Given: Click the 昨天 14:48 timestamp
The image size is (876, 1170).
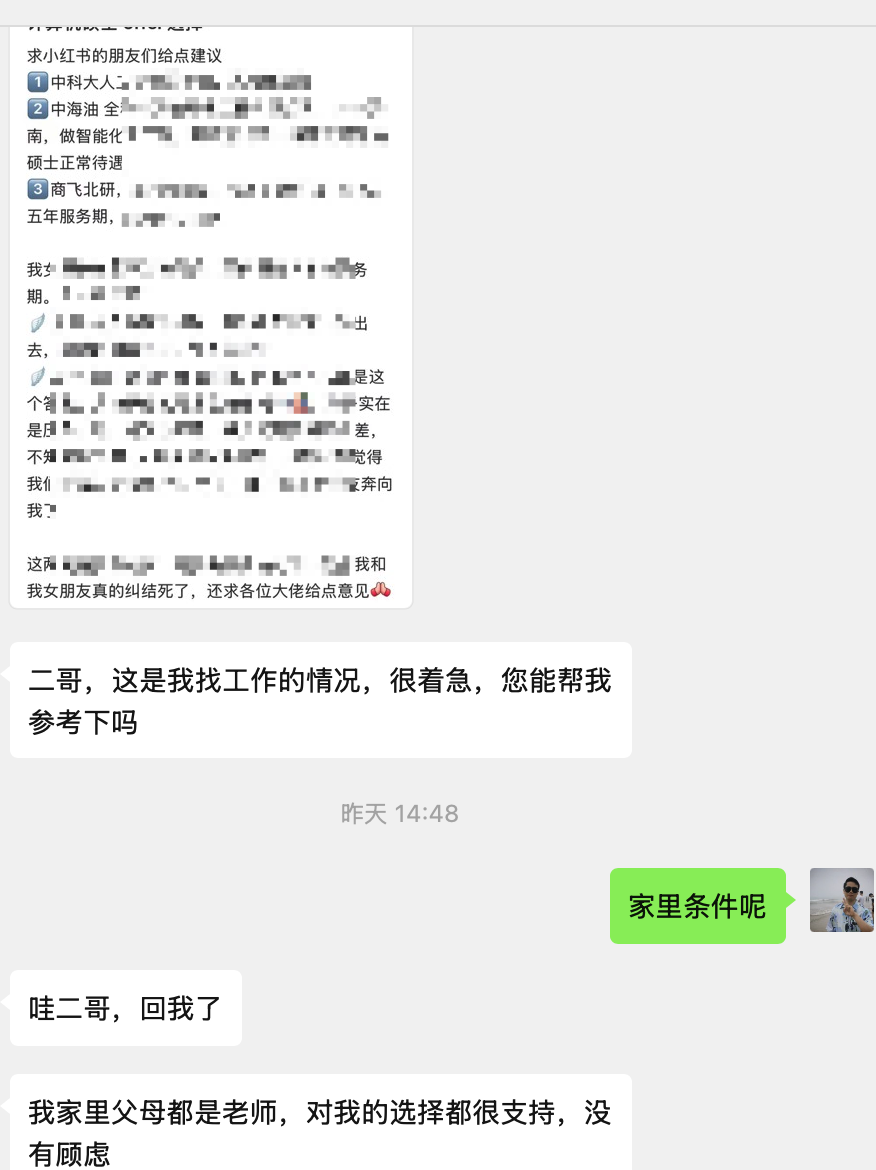Looking at the screenshot, I should (x=399, y=813).
